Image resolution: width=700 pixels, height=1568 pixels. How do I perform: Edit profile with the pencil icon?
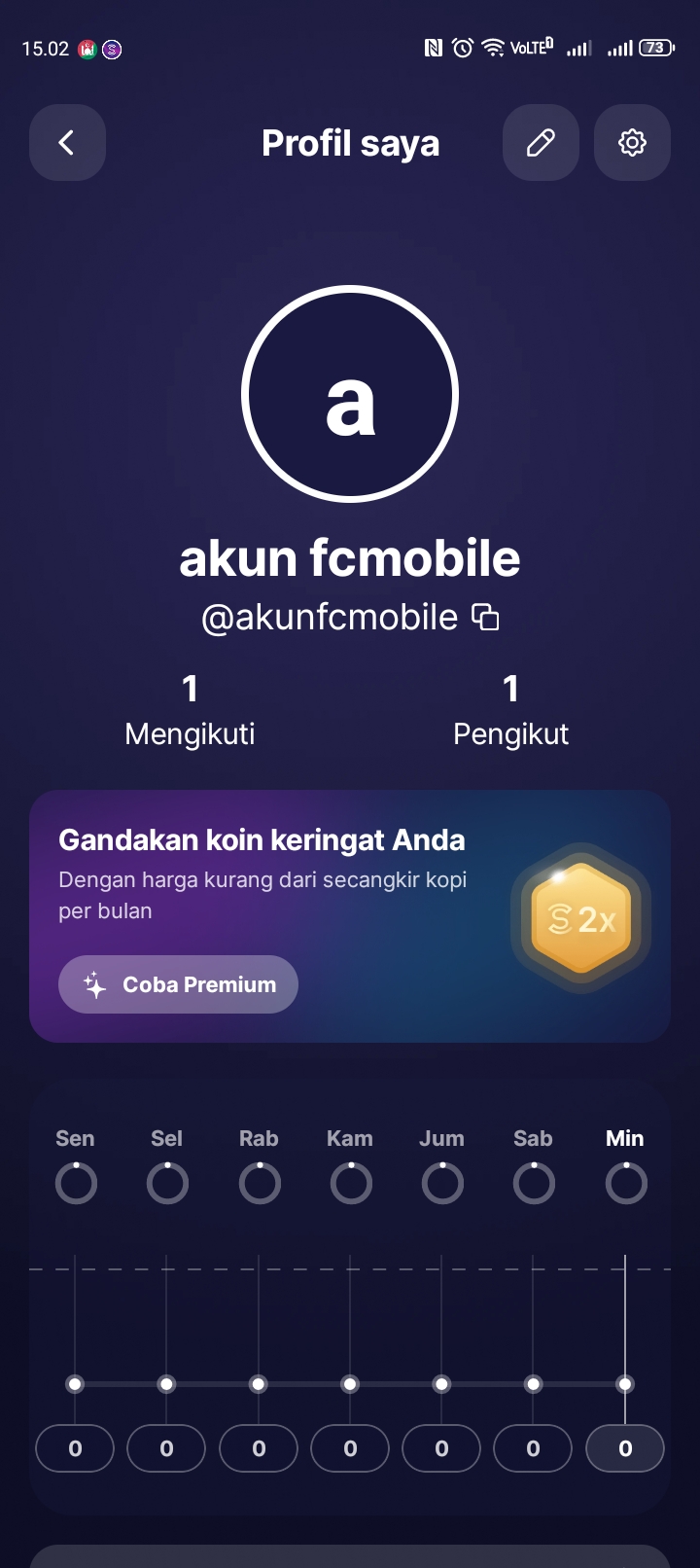[541, 143]
